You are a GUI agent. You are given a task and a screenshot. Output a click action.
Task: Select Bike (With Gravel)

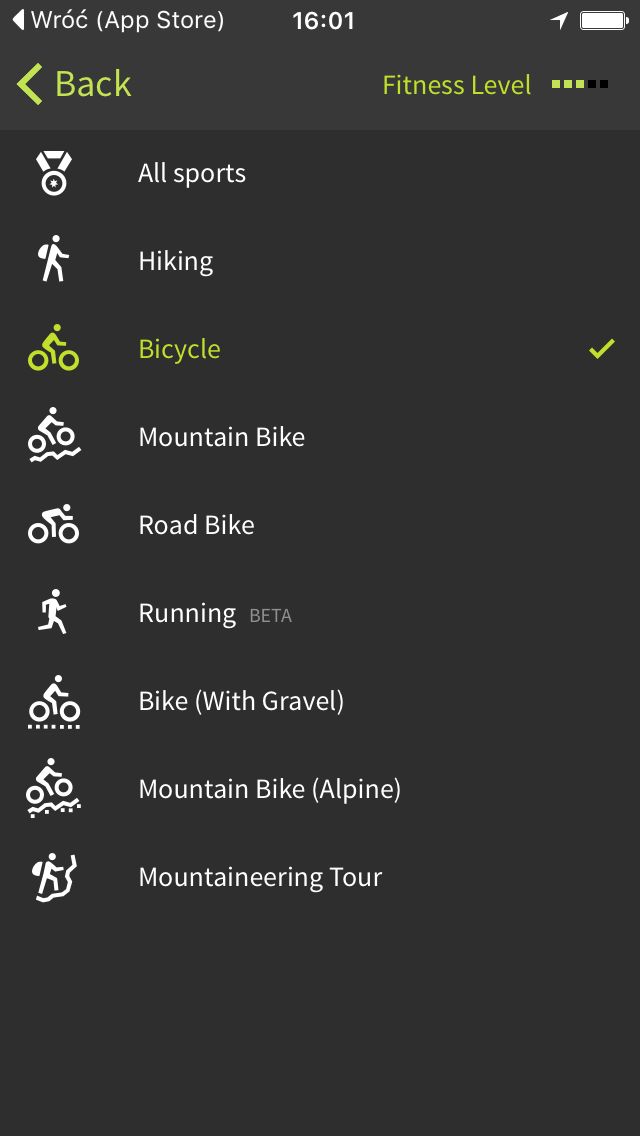pos(320,701)
